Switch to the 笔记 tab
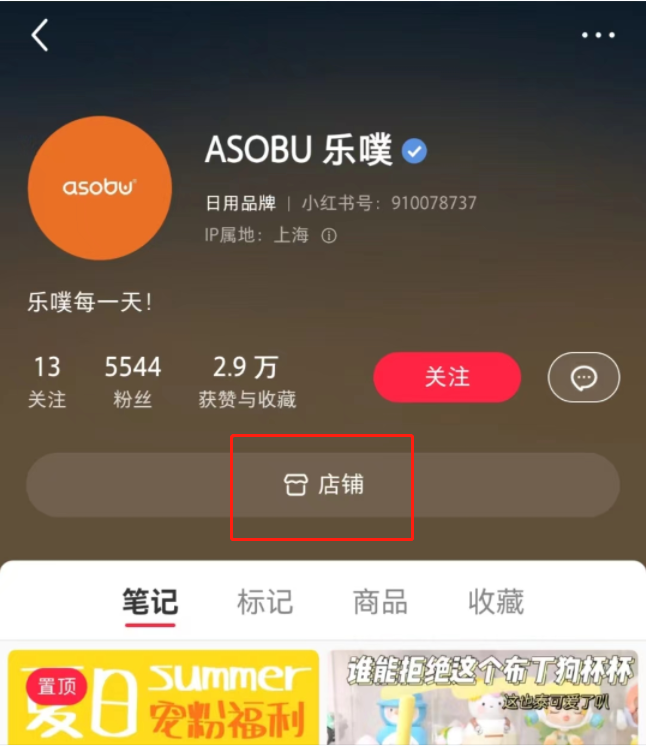This screenshot has height=746, width=646. pos(149,602)
